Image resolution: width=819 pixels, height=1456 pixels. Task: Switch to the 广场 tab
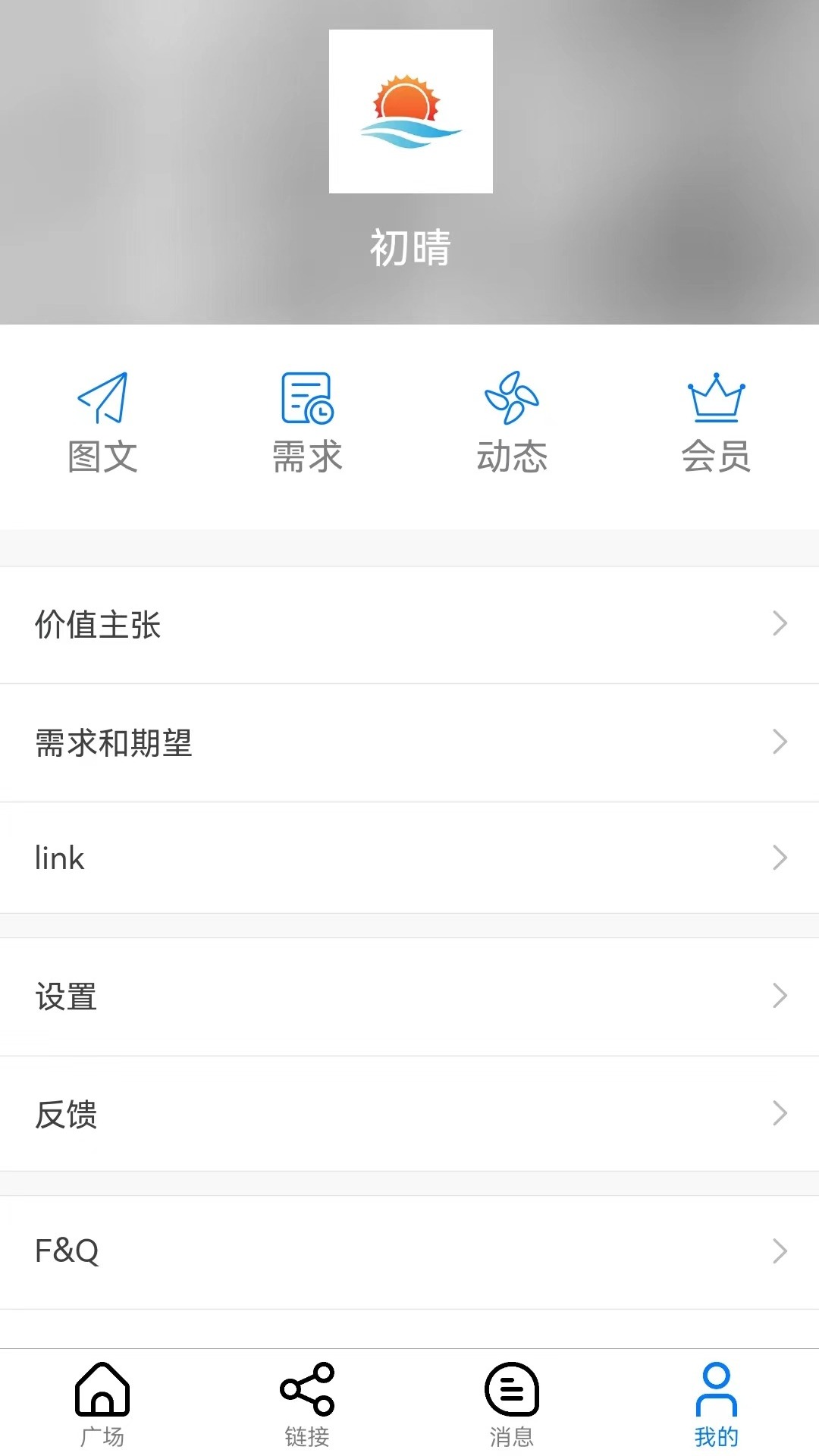pos(102,1403)
